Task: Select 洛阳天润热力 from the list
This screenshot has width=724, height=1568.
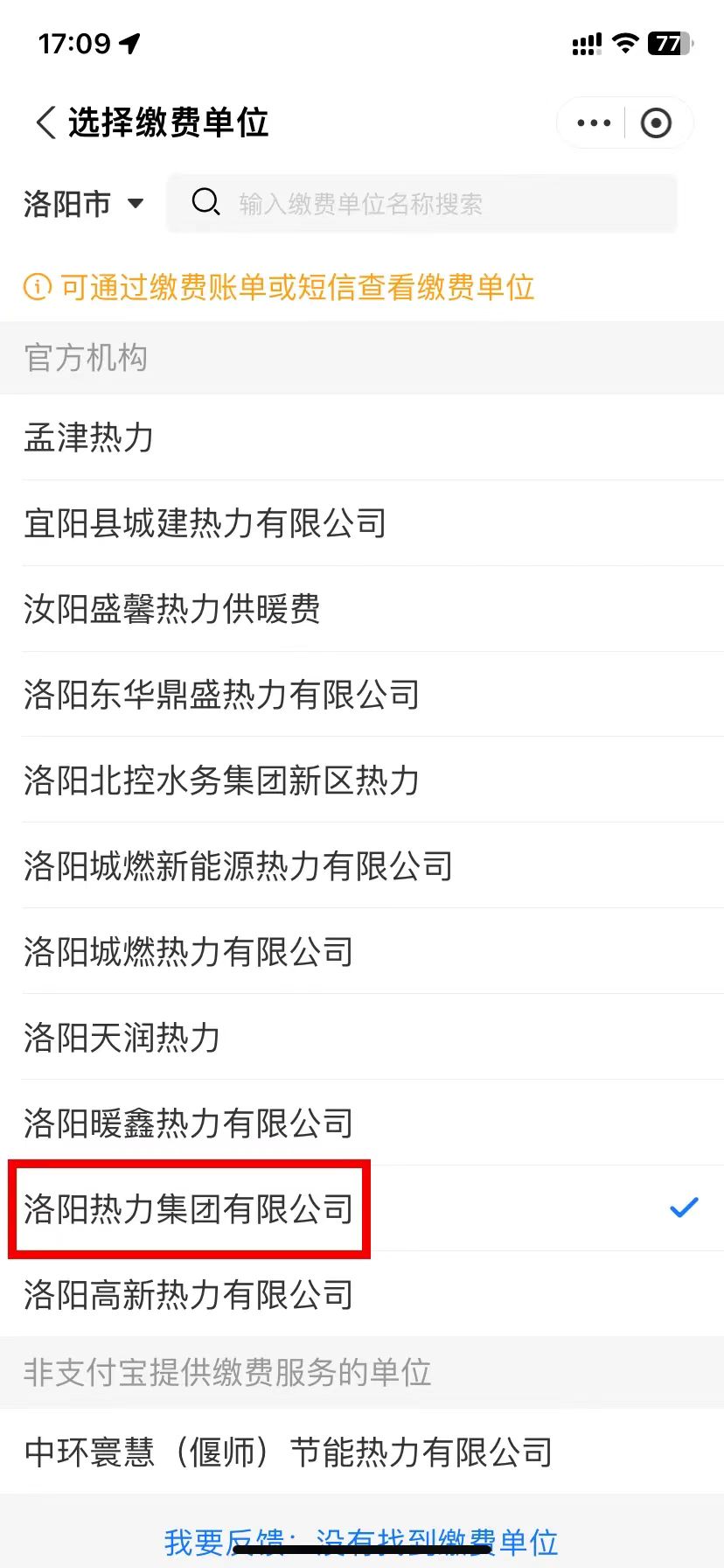Action: 121,1038
